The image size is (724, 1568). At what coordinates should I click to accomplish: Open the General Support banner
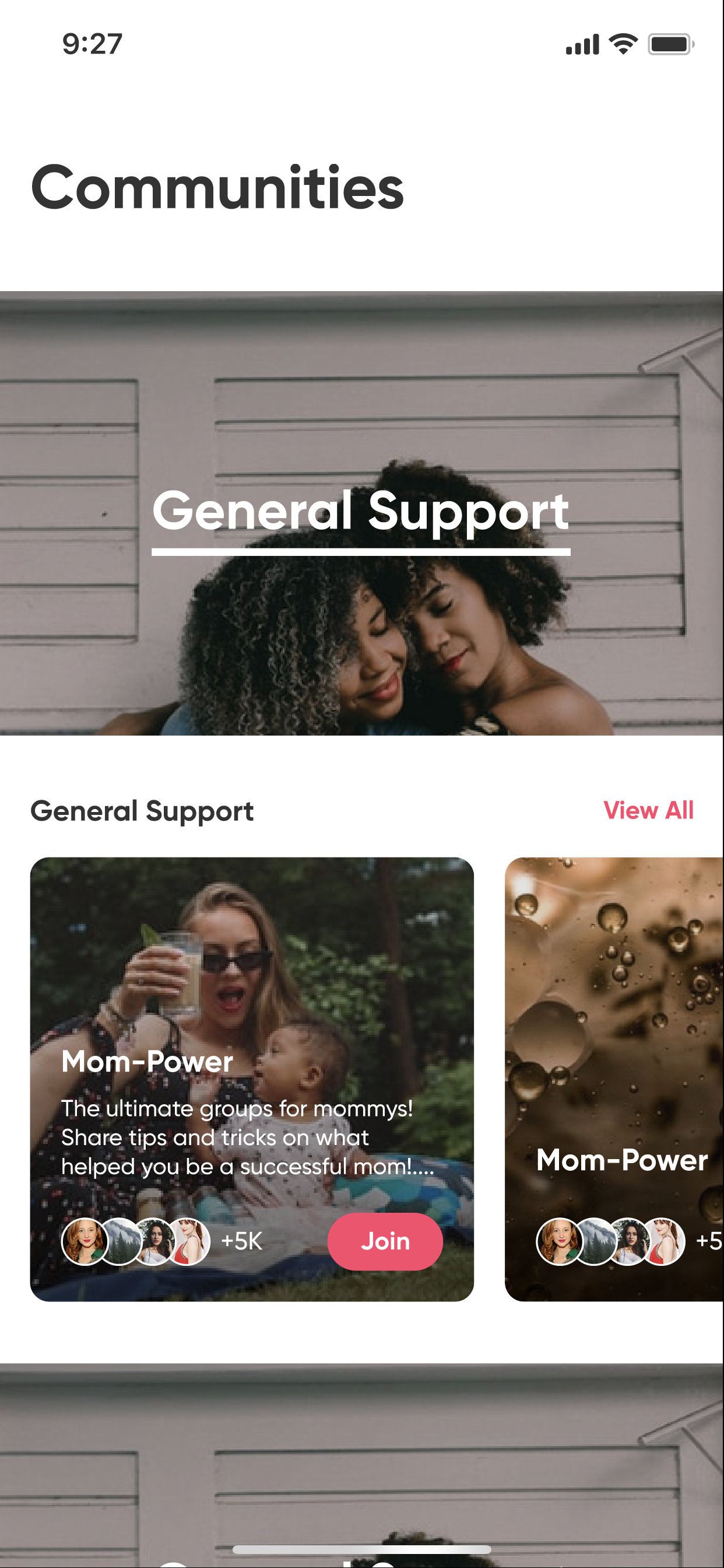[361, 513]
